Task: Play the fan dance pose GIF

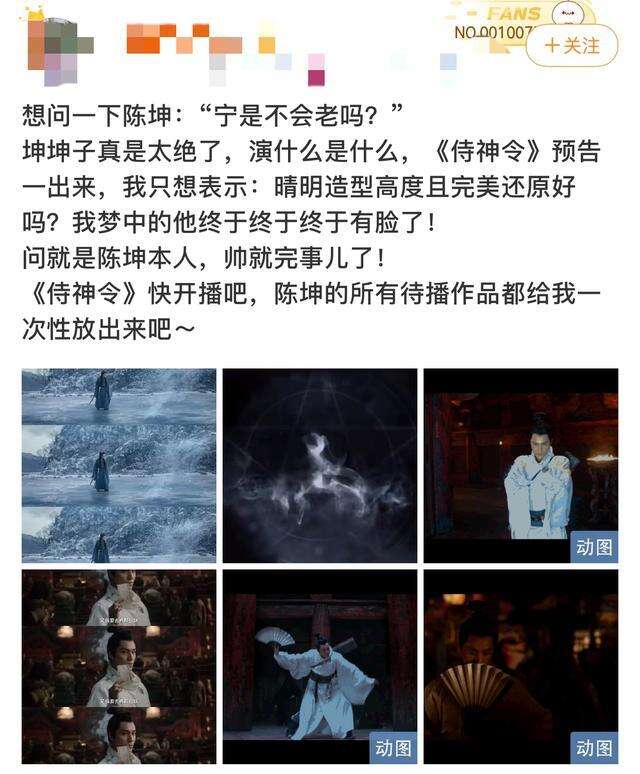Action: click(x=320, y=667)
